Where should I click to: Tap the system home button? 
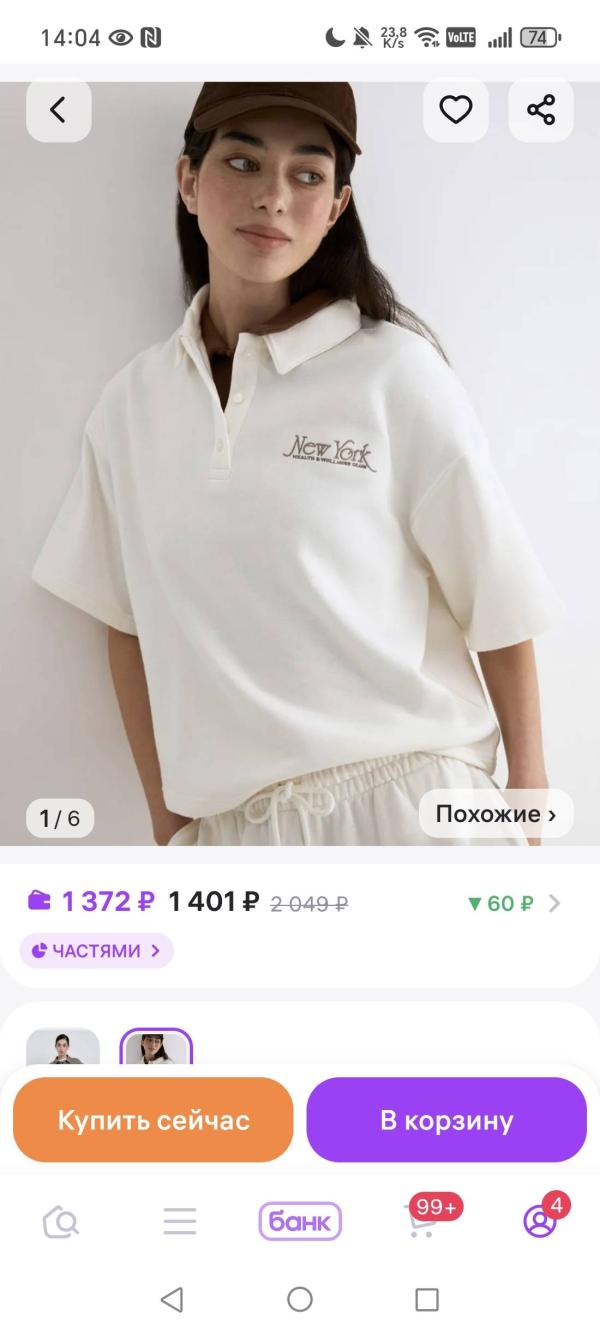point(300,1299)
